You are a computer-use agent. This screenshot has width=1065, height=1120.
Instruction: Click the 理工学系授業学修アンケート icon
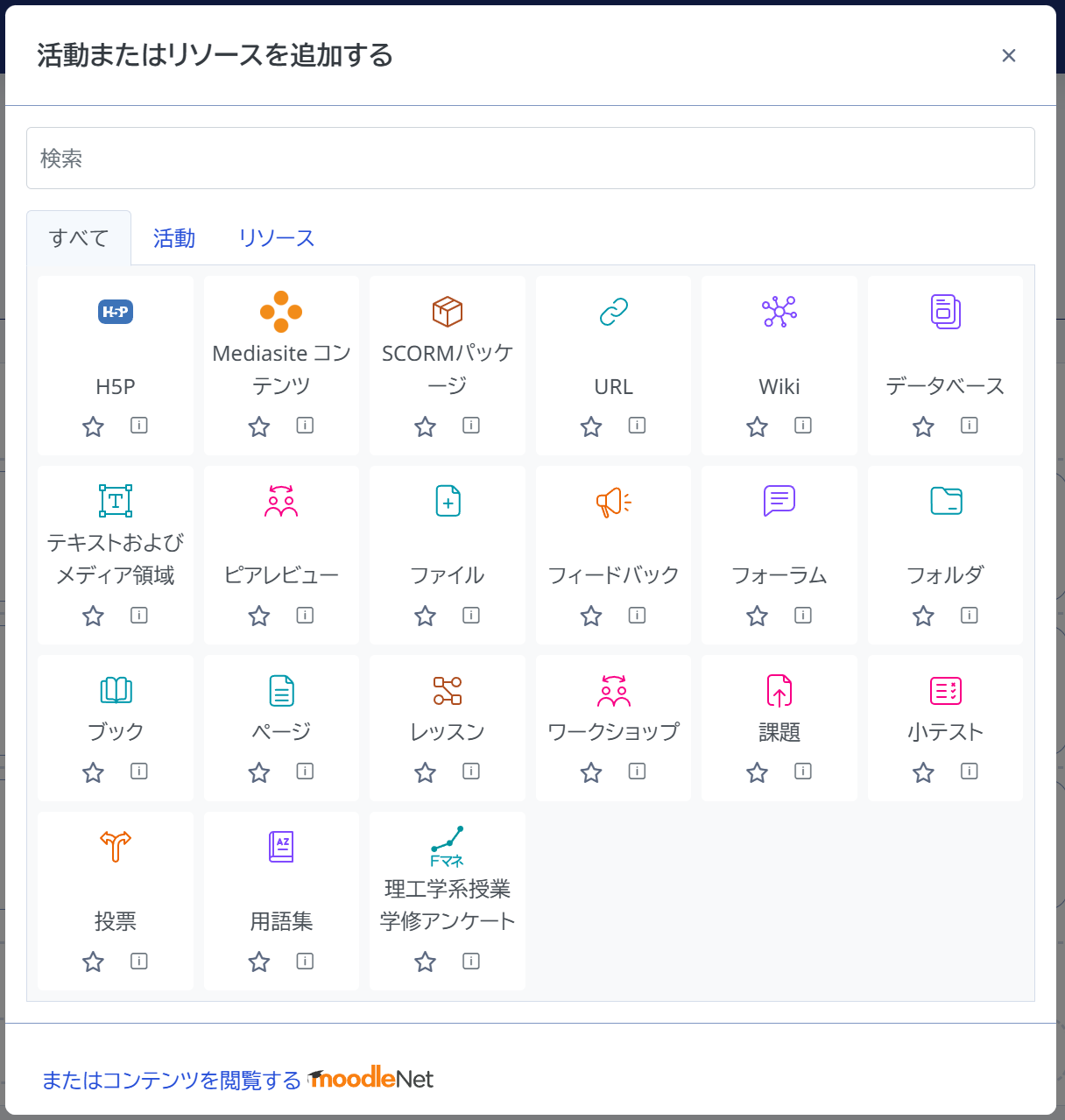pyautogui.click(x=447, y=847)
